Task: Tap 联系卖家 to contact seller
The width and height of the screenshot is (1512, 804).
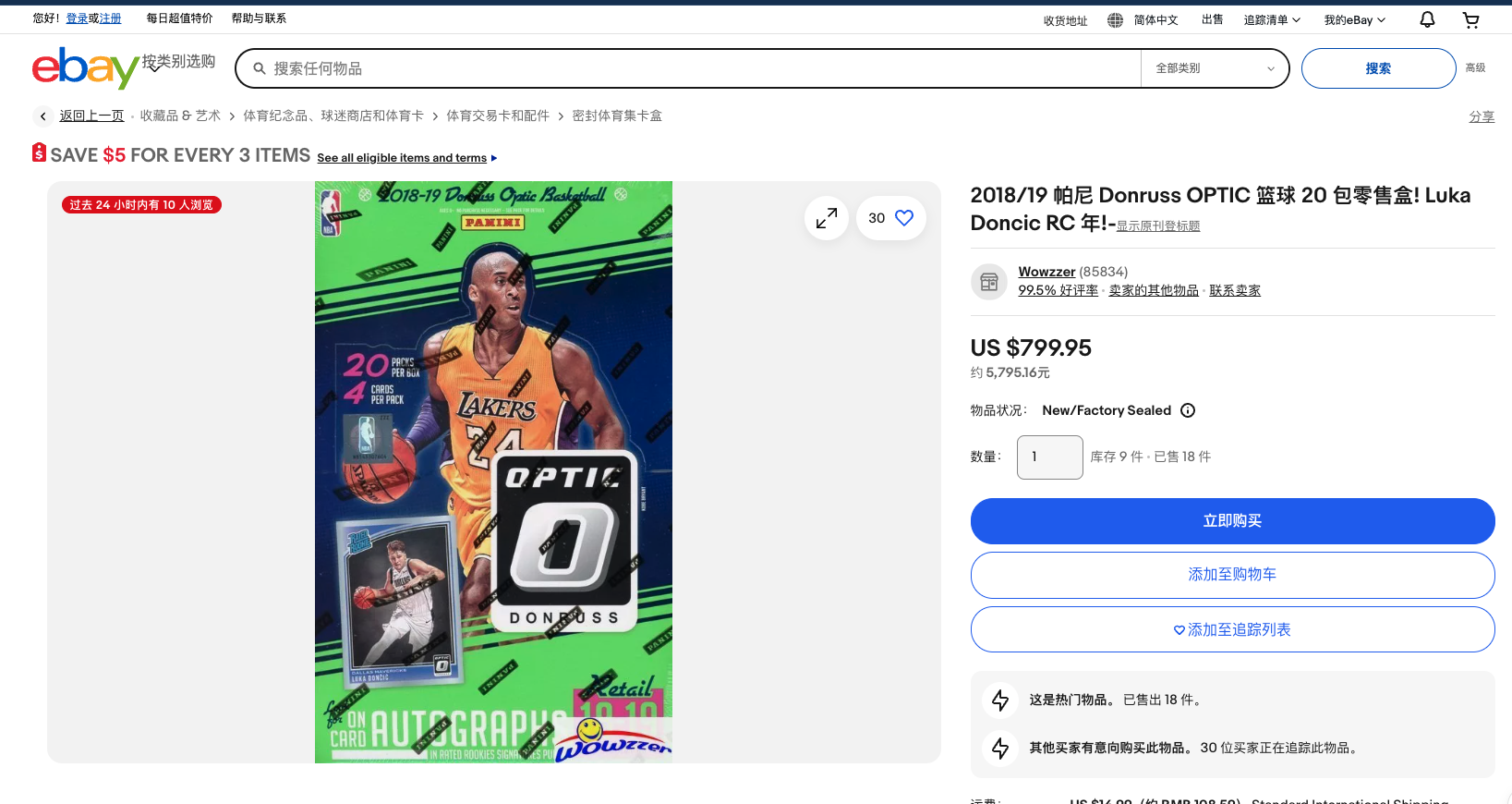Action: (x=1235, y=290)
